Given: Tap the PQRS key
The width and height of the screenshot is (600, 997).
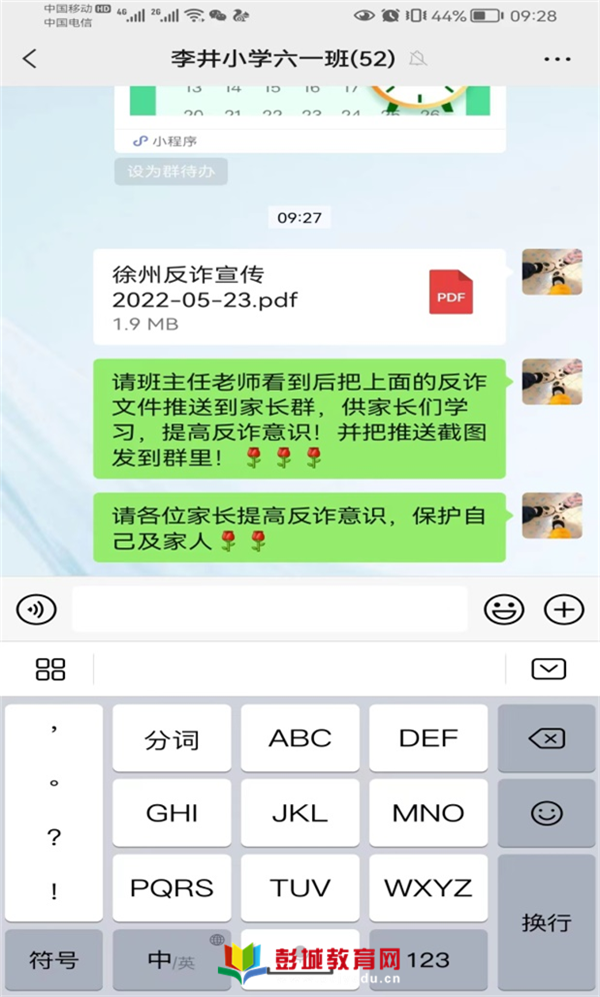Looking at the screenshot, I should 171,887.
